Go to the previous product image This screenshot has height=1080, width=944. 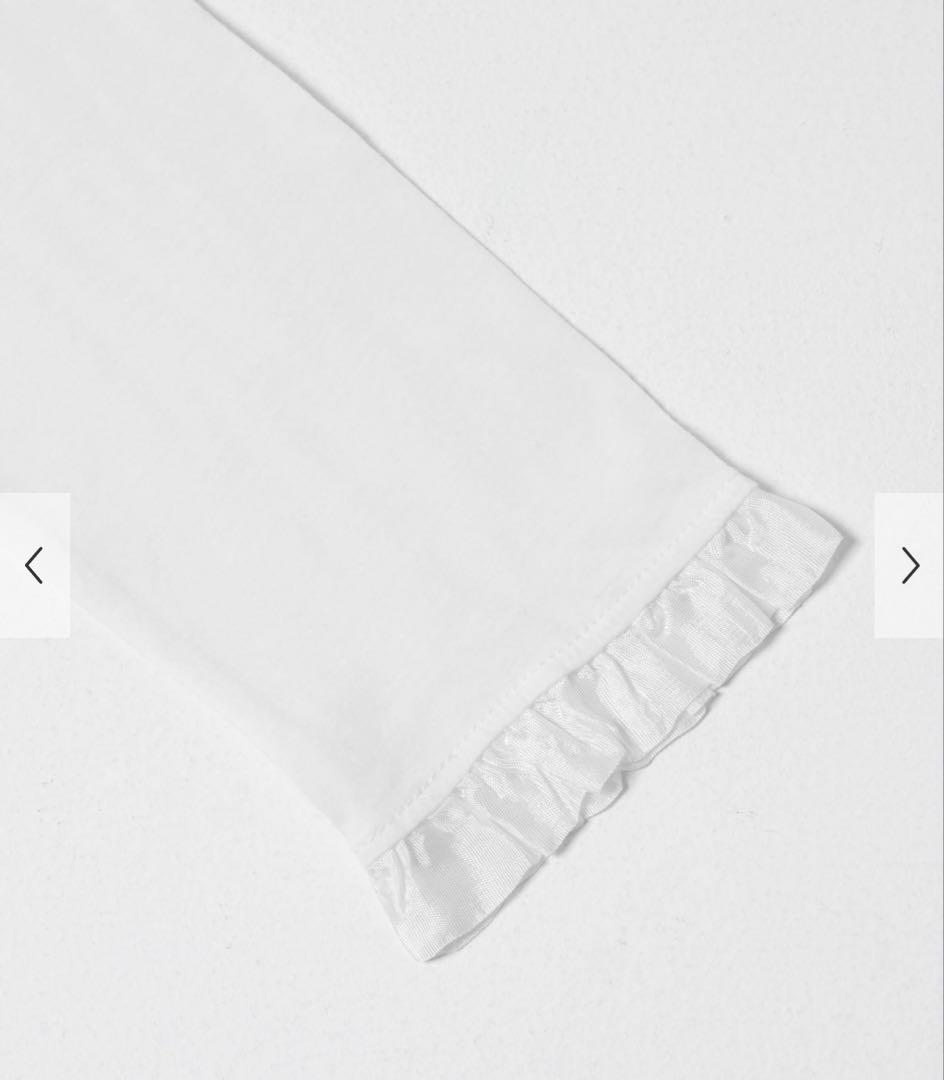tap(34, 565)
